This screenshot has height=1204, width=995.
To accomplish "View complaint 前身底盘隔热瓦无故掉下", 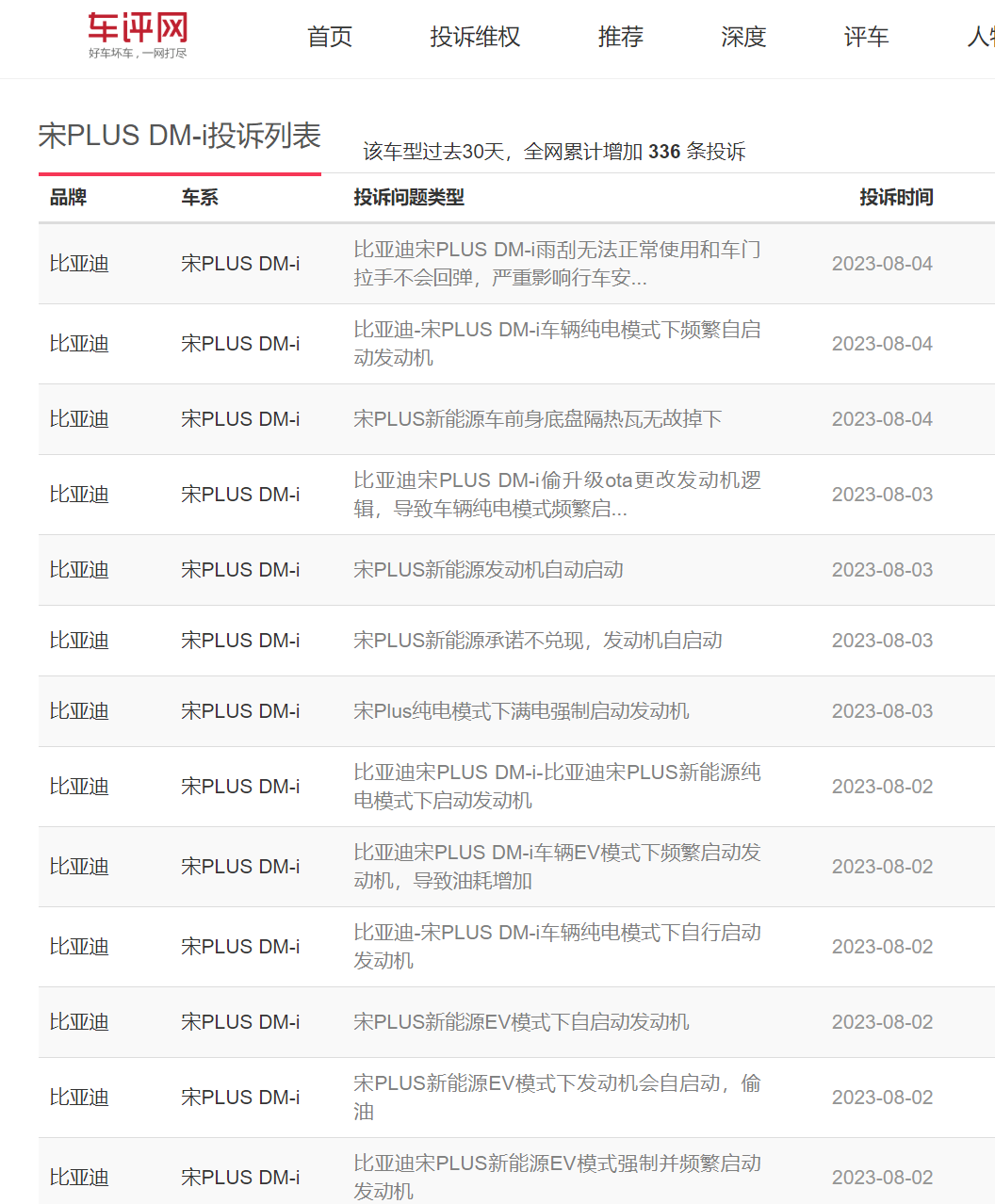I will point(537,419).
